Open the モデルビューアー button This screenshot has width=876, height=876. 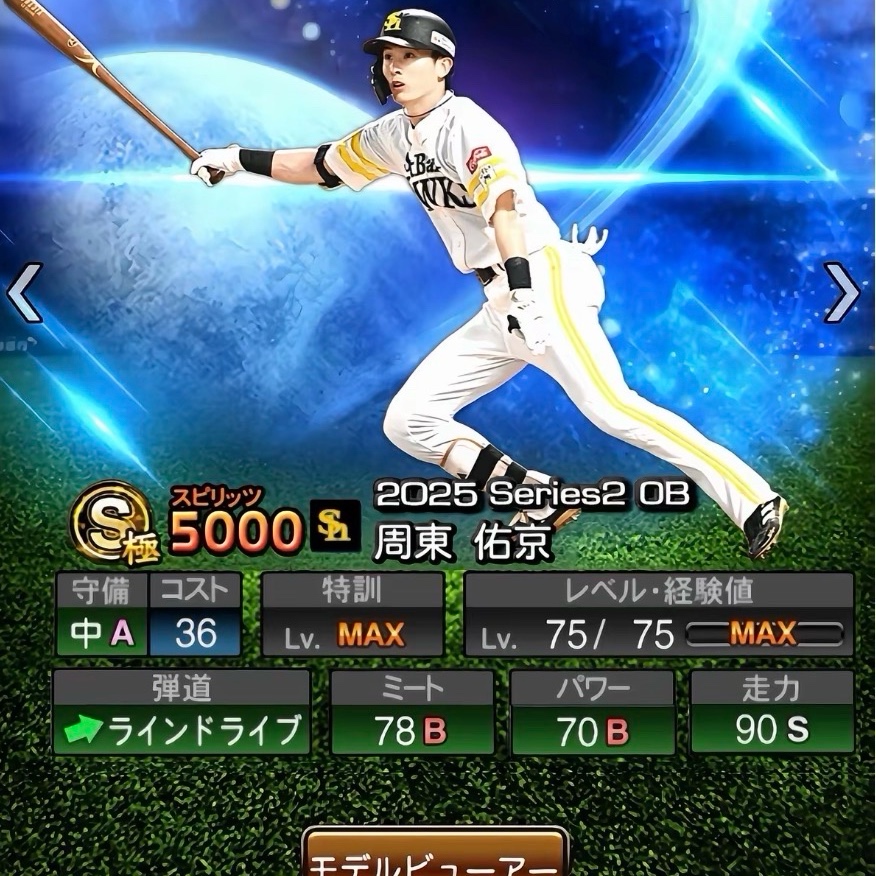tap(436, 857)
